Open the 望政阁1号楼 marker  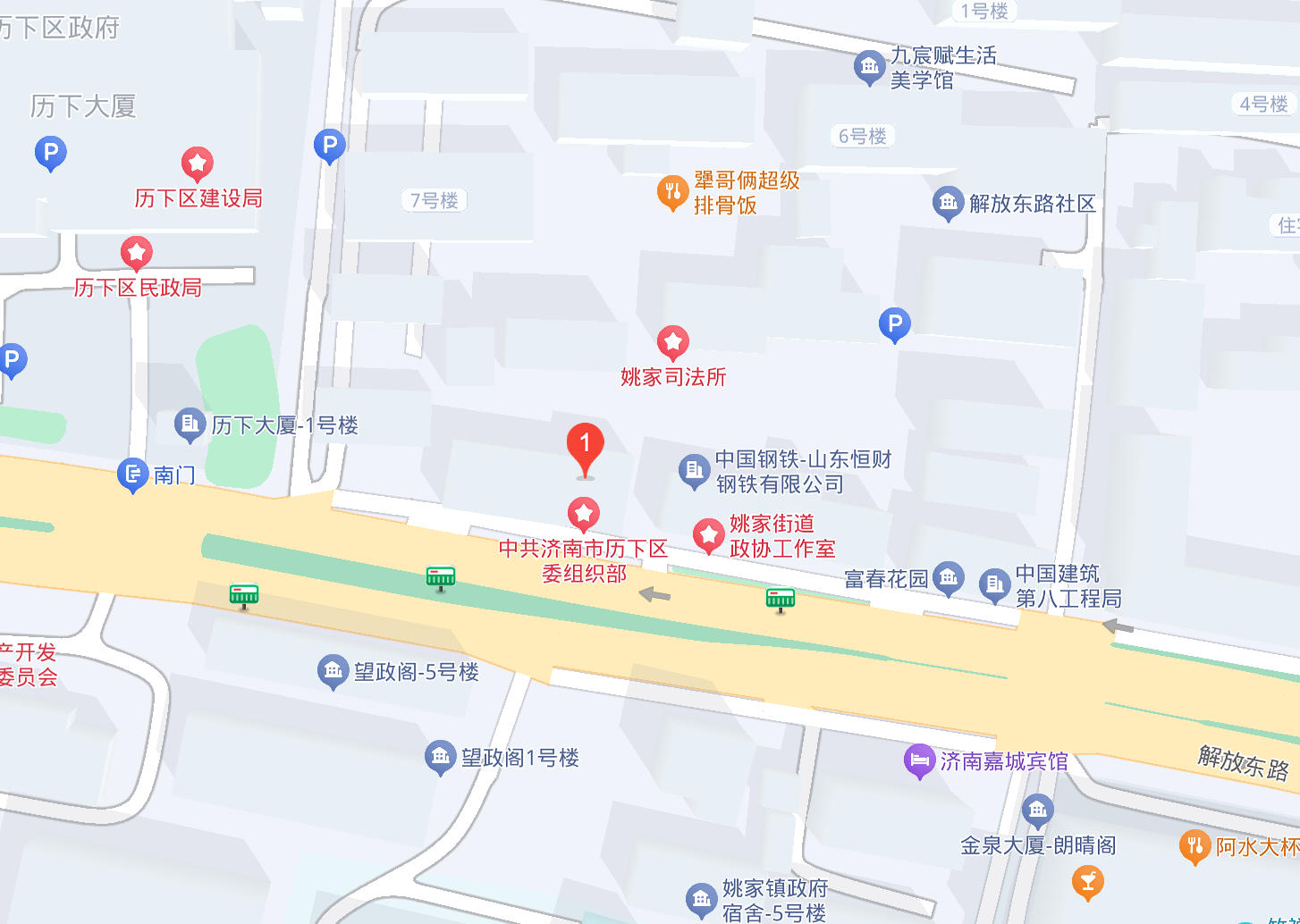pyautogui.click(x=440, y=757)
